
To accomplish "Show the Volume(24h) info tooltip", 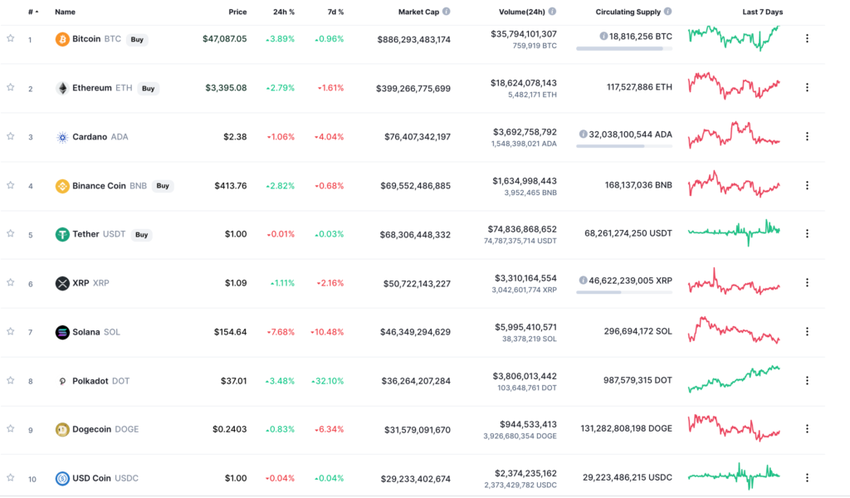I will 552,12.
